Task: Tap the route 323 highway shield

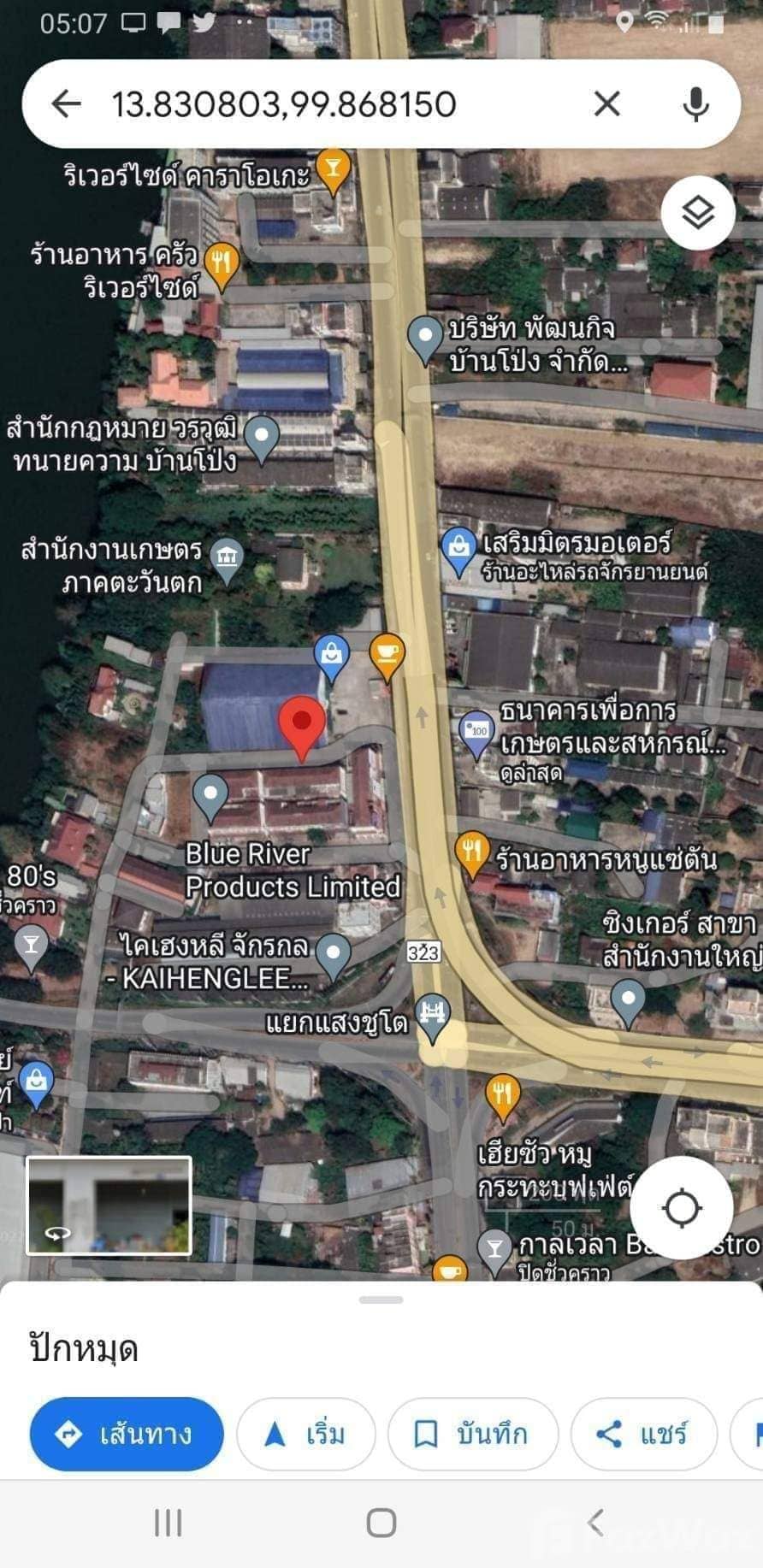Action: pos(425,952)
